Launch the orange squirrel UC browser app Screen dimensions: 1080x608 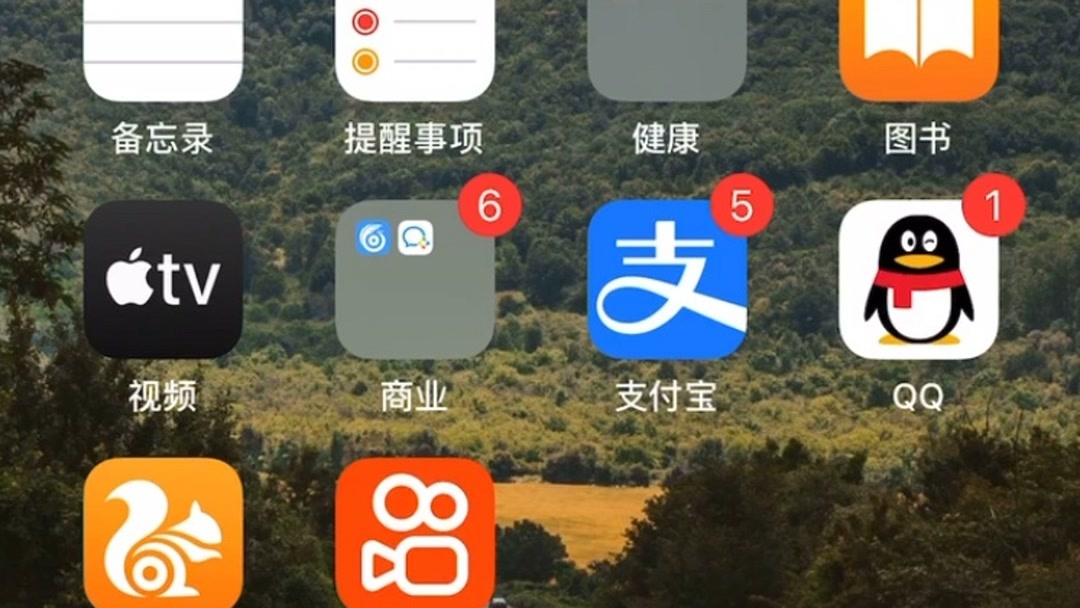[x=163, y=535]
